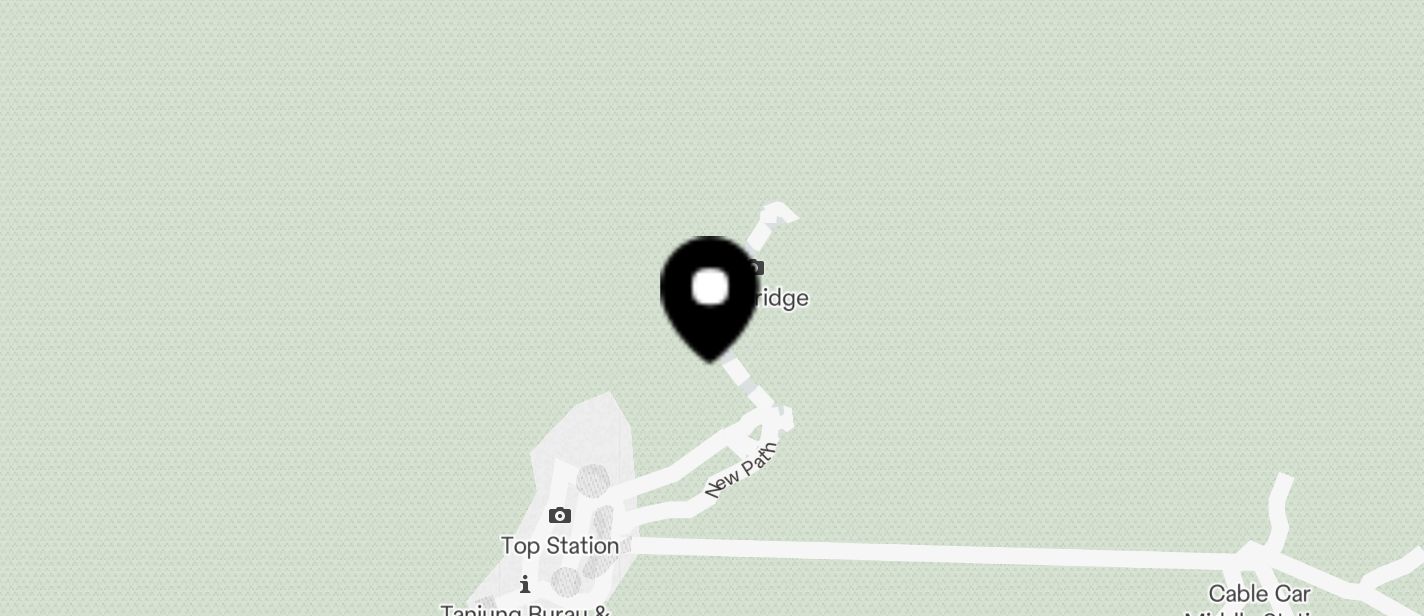The height and width of the screenshot is (616, 1424).
Task: Select the Cable Car Middle Station label
Action: pyautogui.click(x=1259, y=598)
